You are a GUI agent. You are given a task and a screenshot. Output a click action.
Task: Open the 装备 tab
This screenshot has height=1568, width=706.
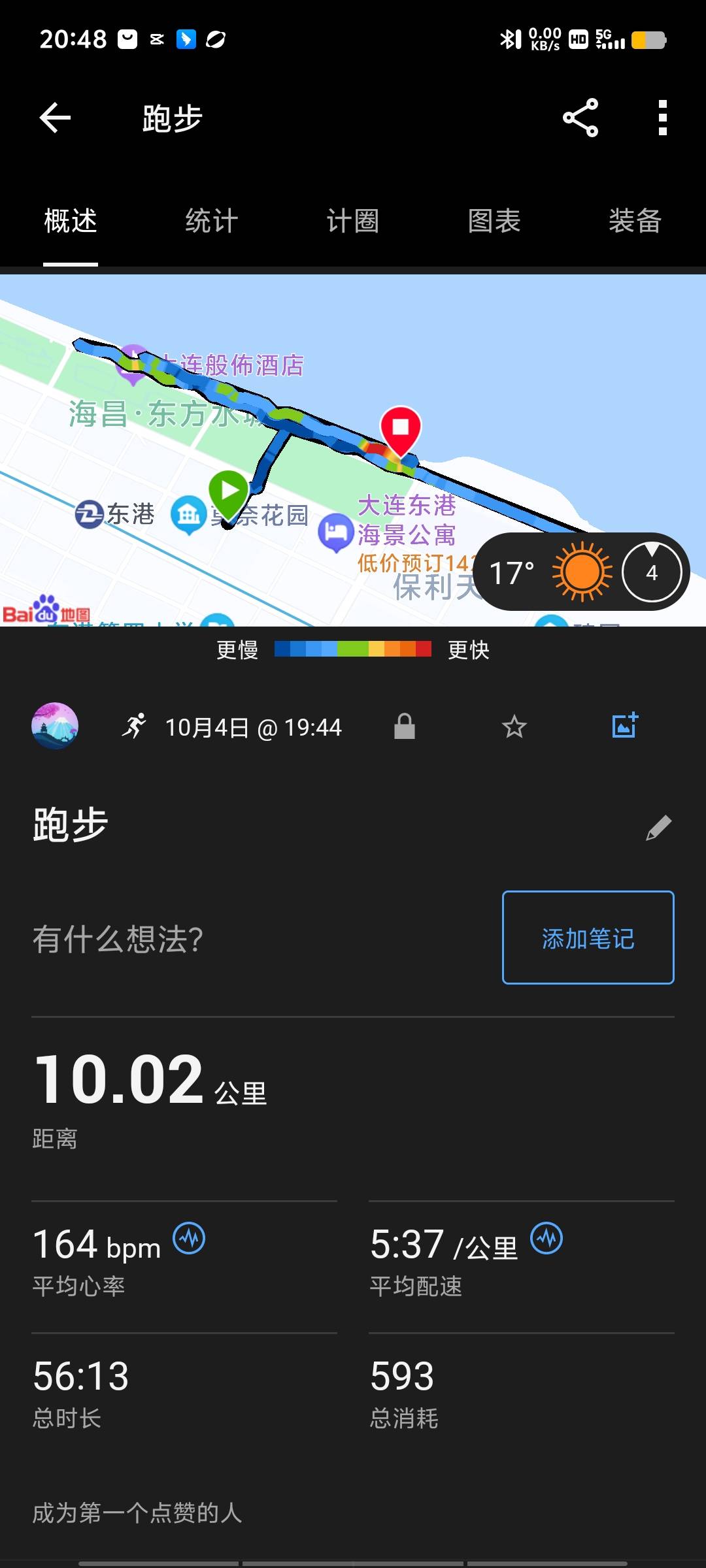click(635, 221)
